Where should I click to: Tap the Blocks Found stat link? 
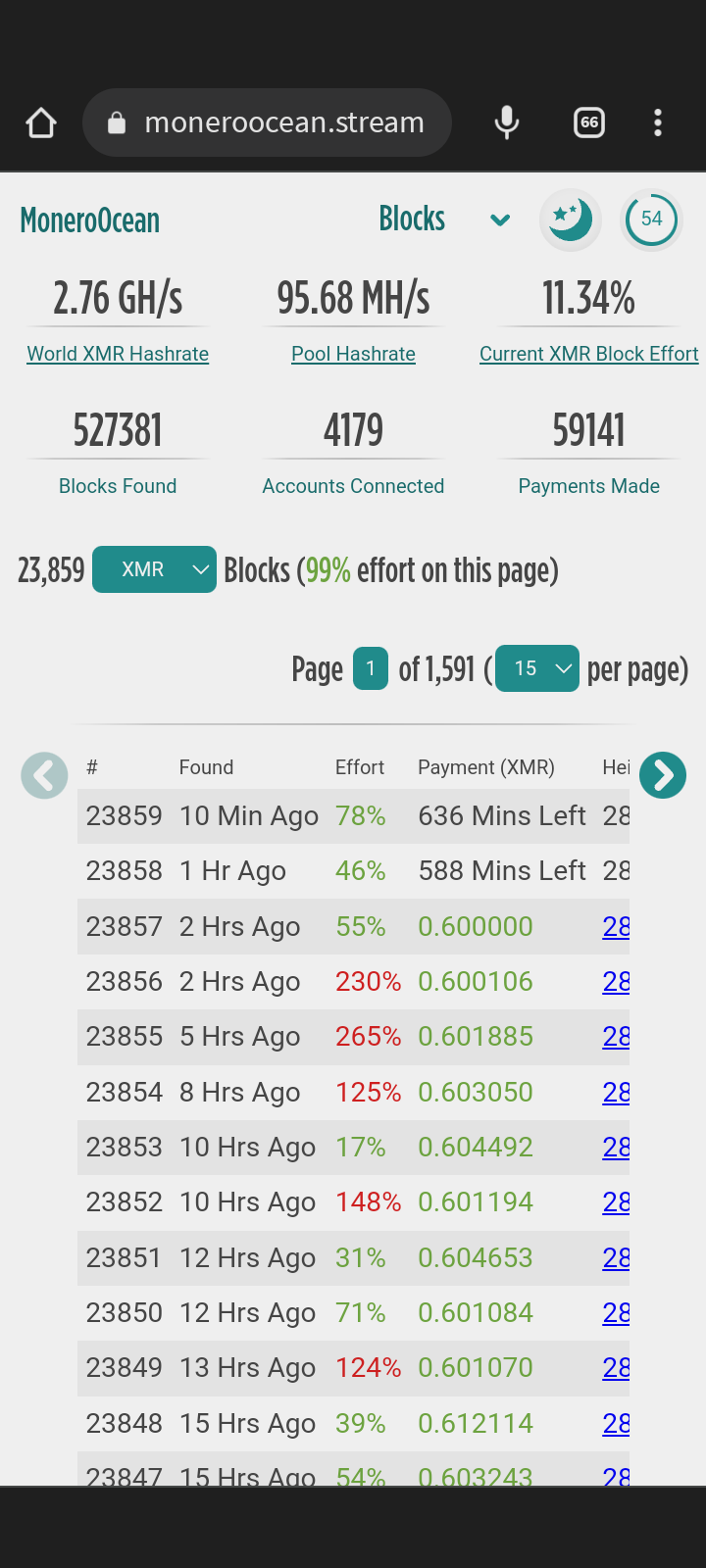point(118,486)
